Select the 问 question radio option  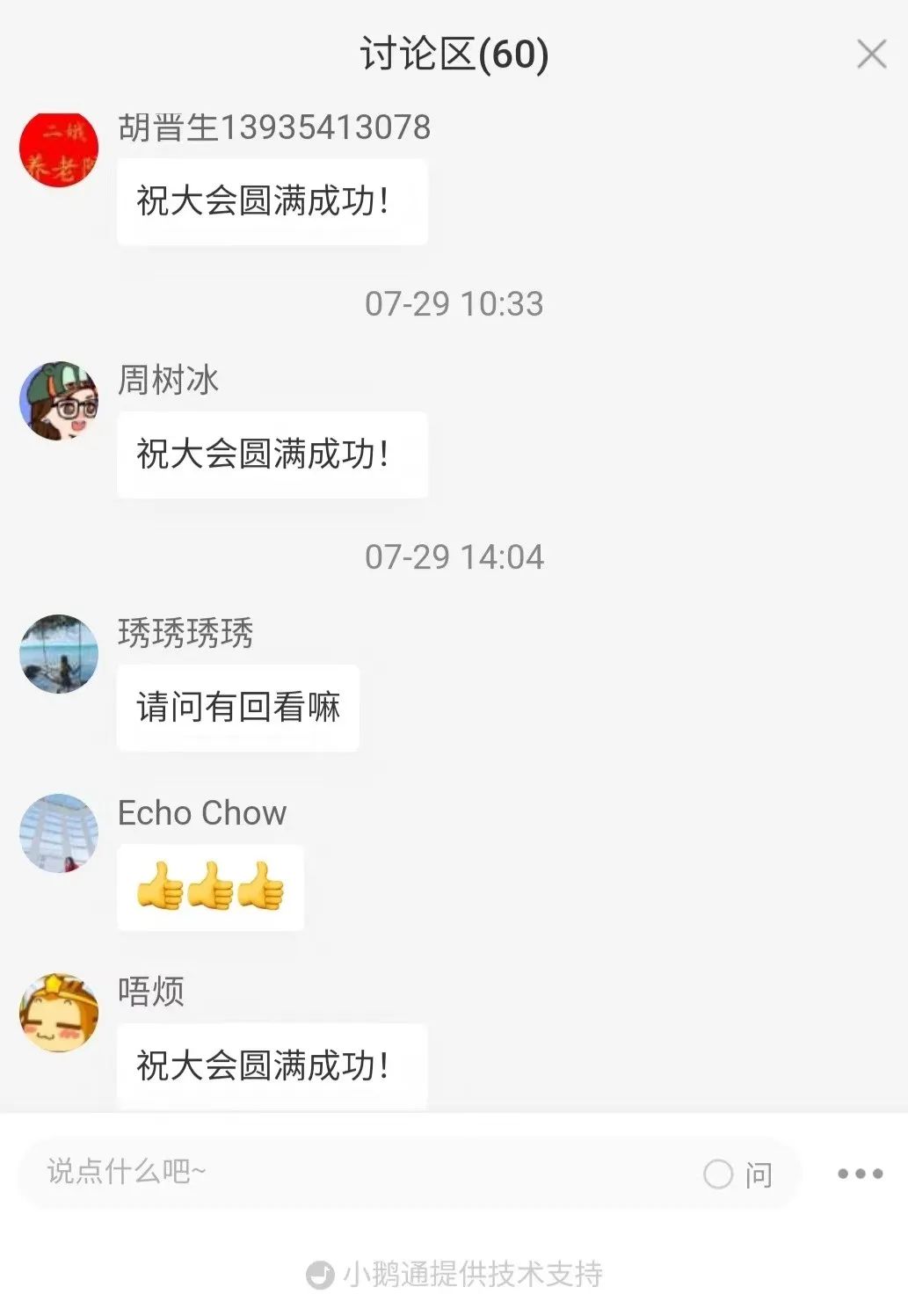point(719,1174)
